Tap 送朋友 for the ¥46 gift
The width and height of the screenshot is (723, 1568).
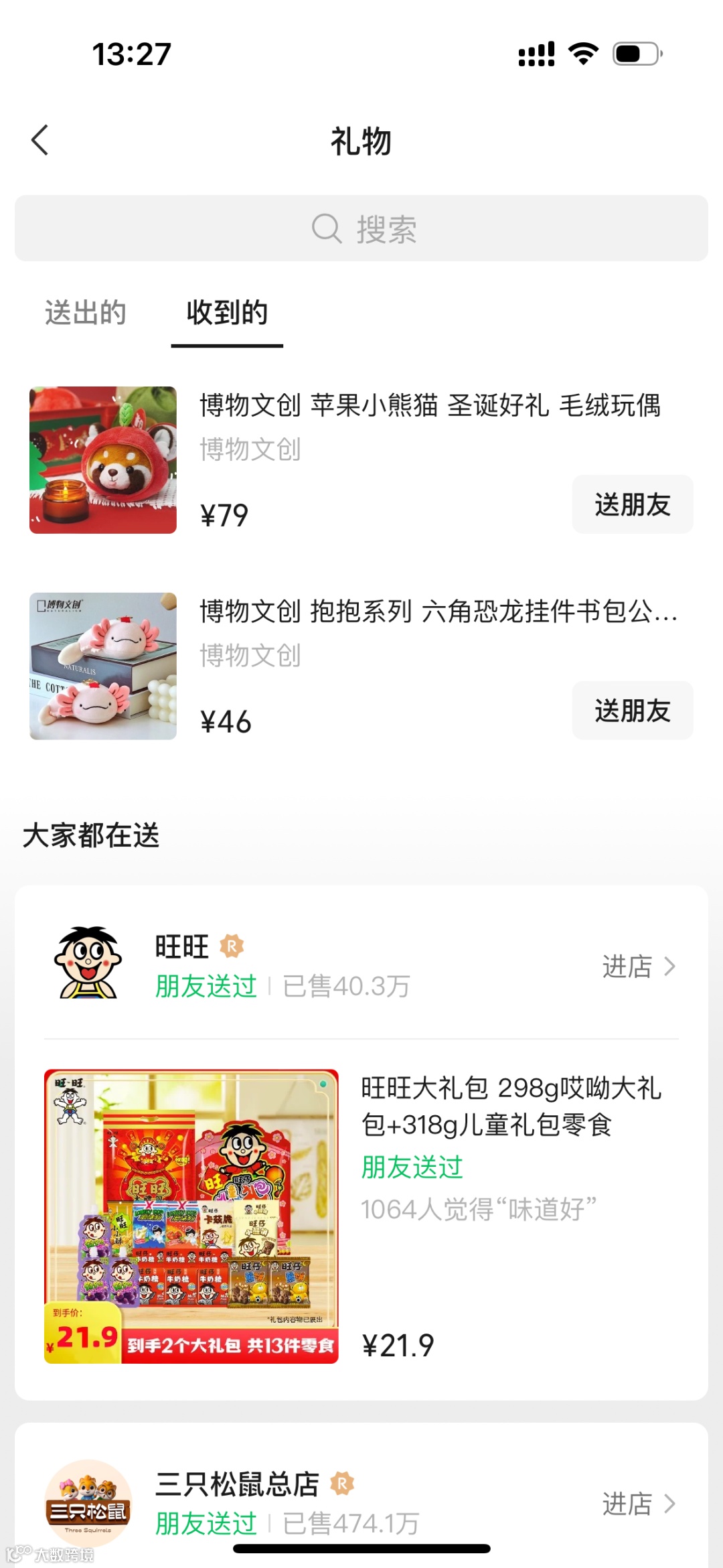point(632,711)
